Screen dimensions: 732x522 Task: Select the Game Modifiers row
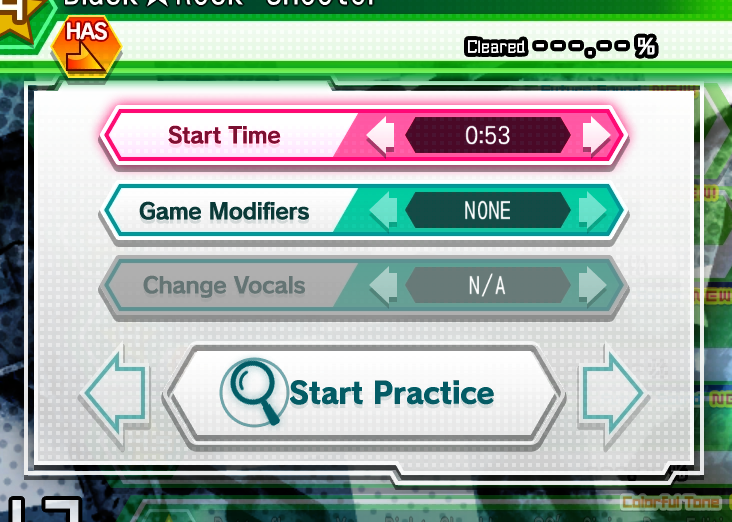(x=225, y=211)
